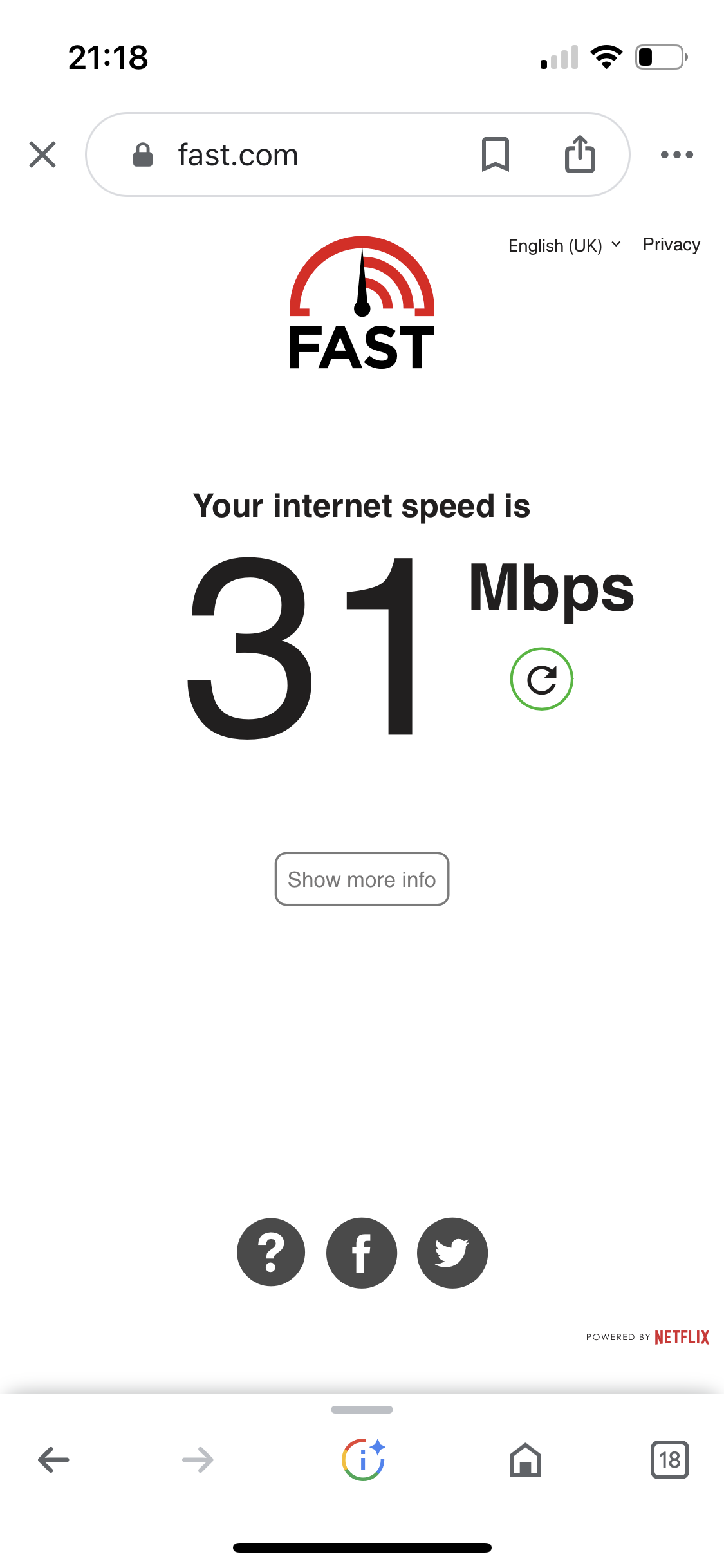724x1568 pixels.
Task: Go back to the previous page
Action: click(x=53, y=1460)
